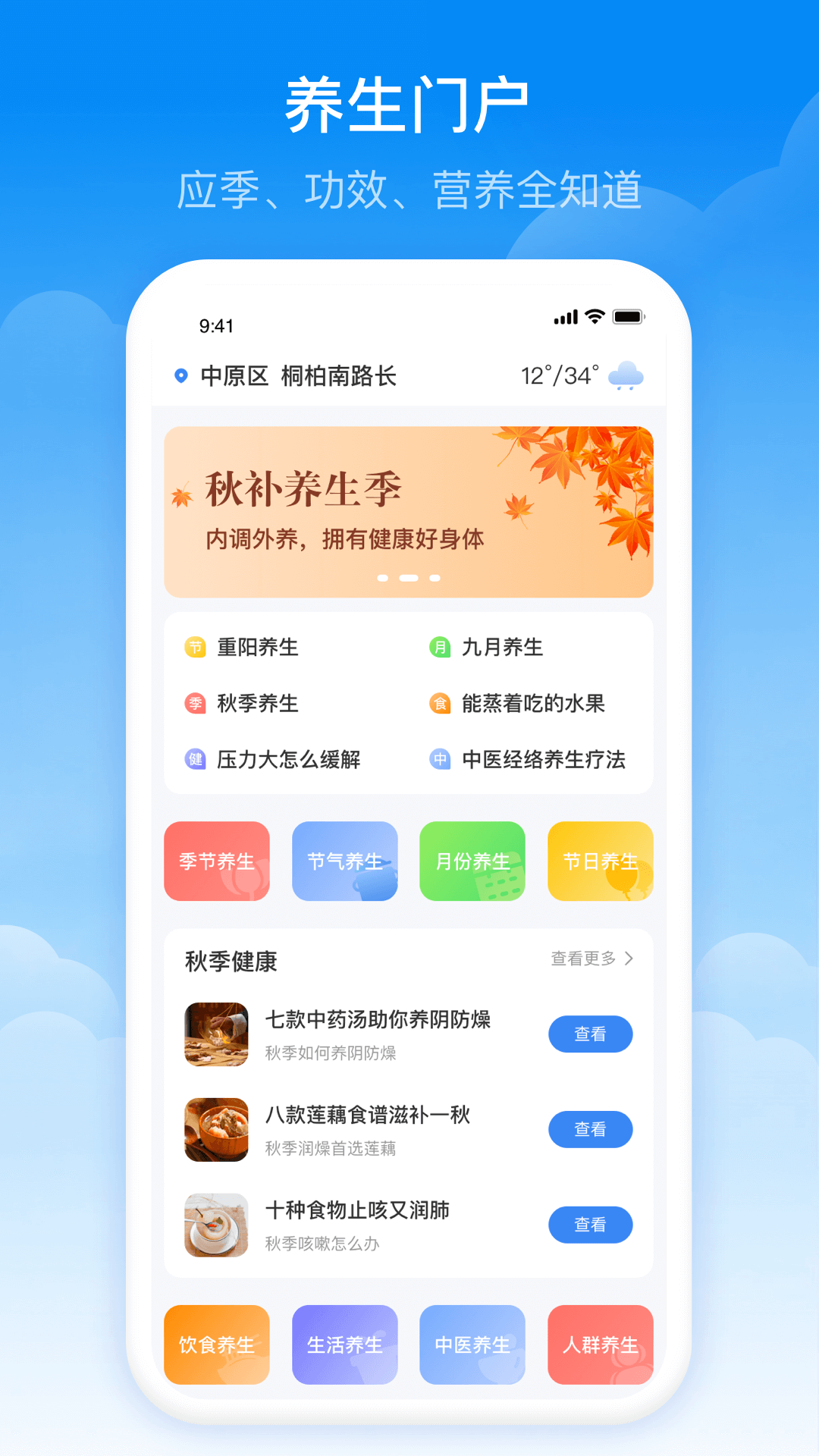Click 查看 next to 十种食物止咳又润肺
This screenshot has height=1456, width=819.
[591, 1225]
